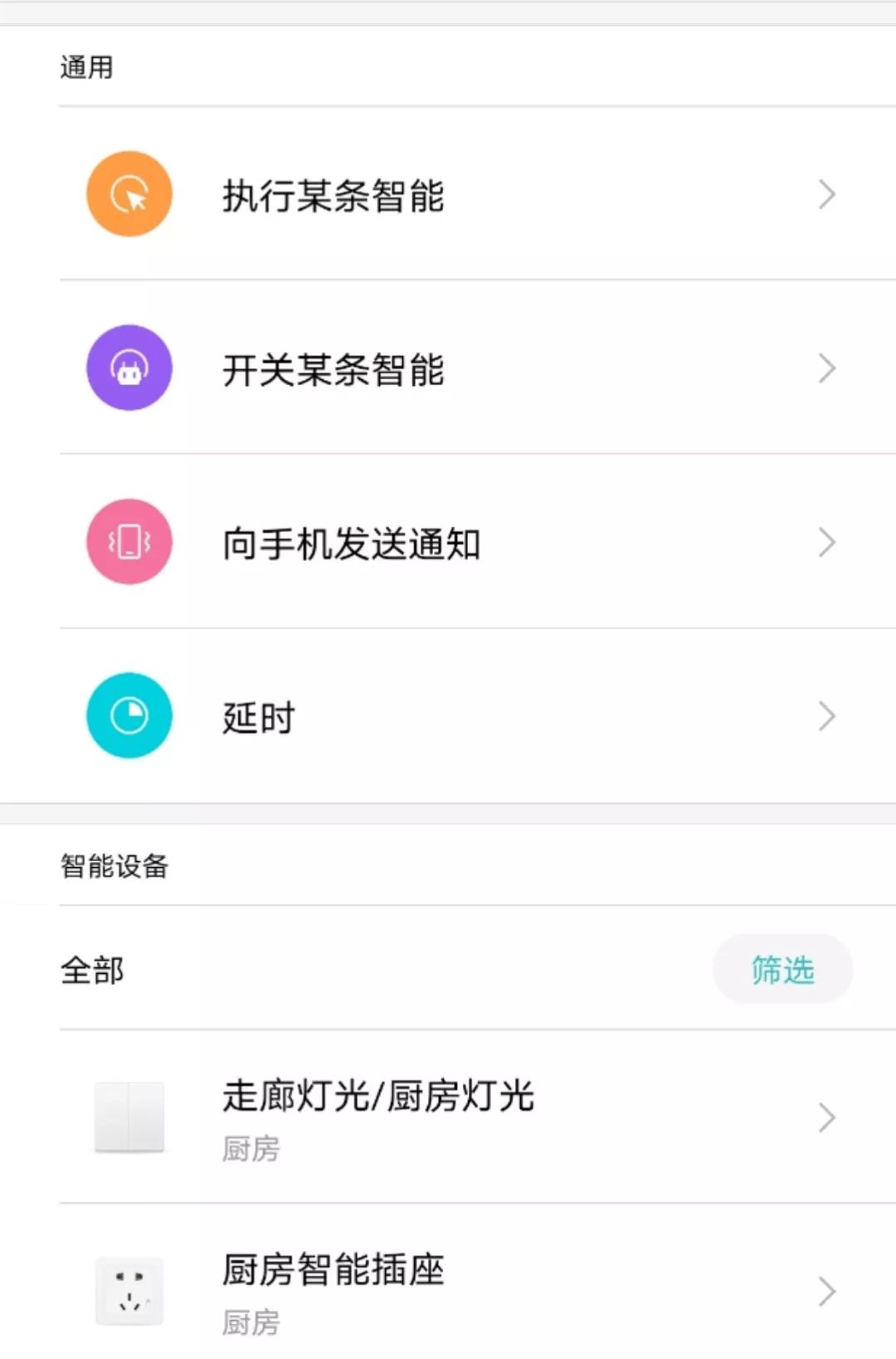This screenshot has height=1359, width=896.
Task: Open 延时 settings via the chevron
Action: [827, 715]
